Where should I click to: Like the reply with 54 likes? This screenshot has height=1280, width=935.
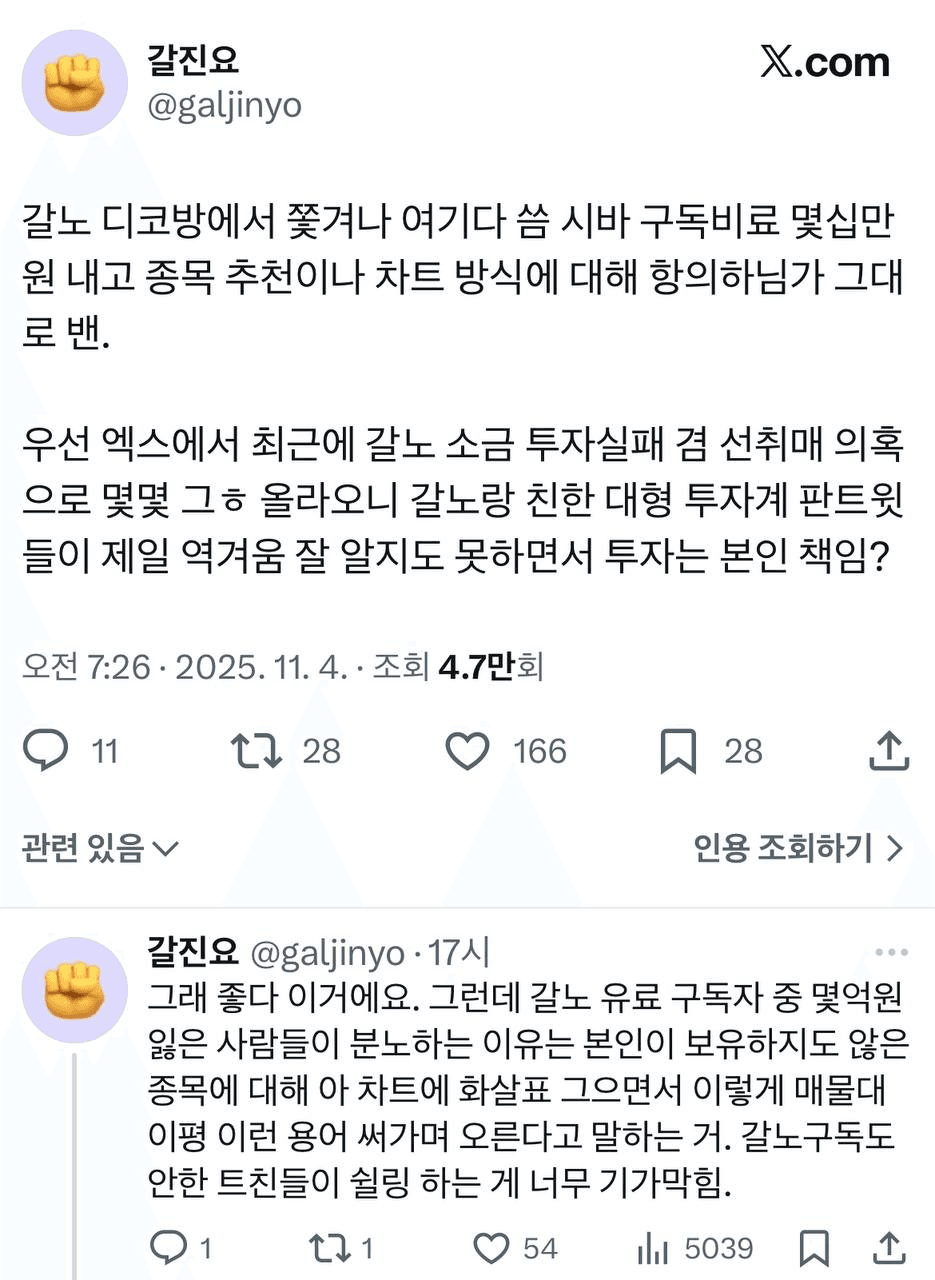point(492,1248)
